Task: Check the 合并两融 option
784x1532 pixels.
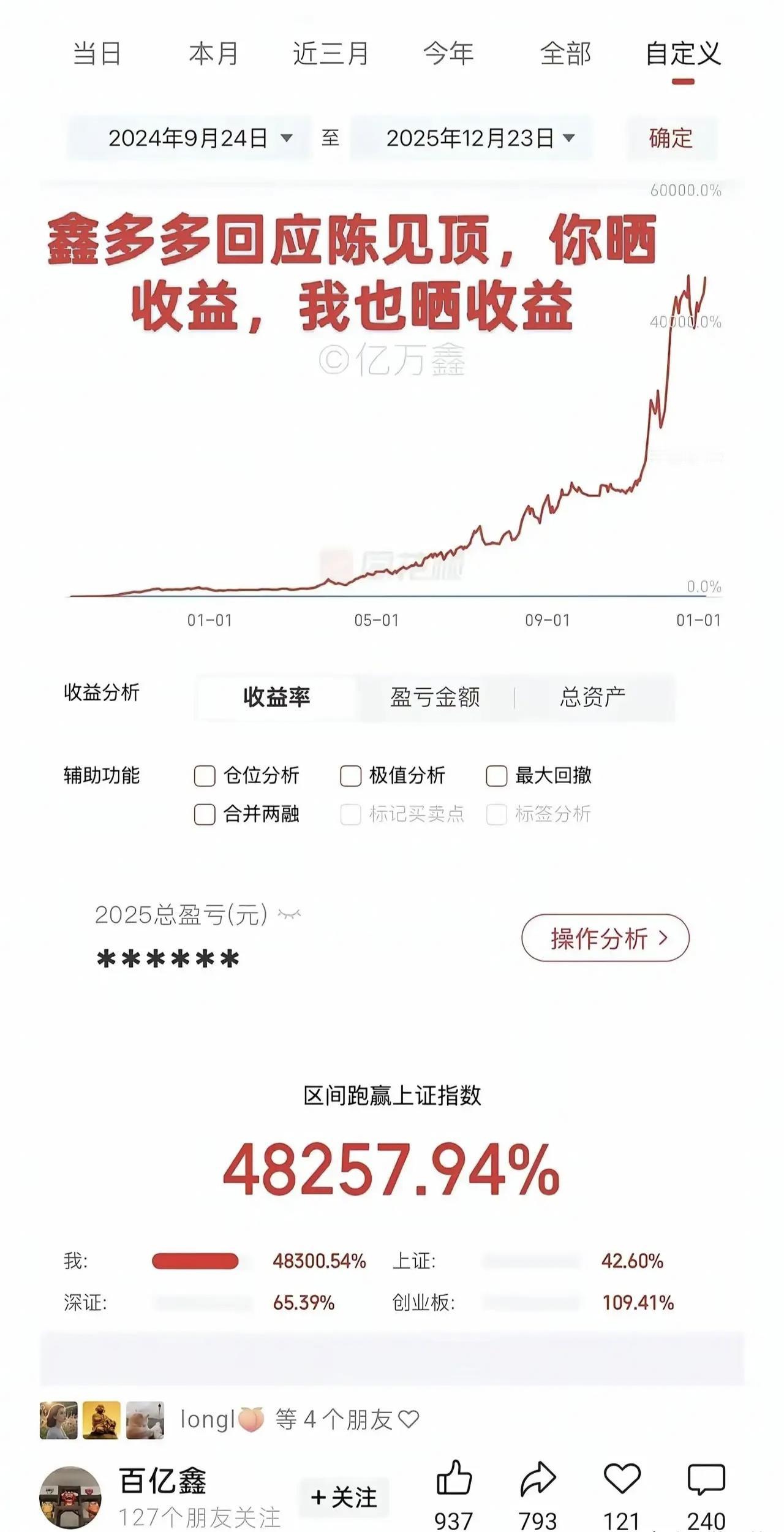Action: coord(202,816)
